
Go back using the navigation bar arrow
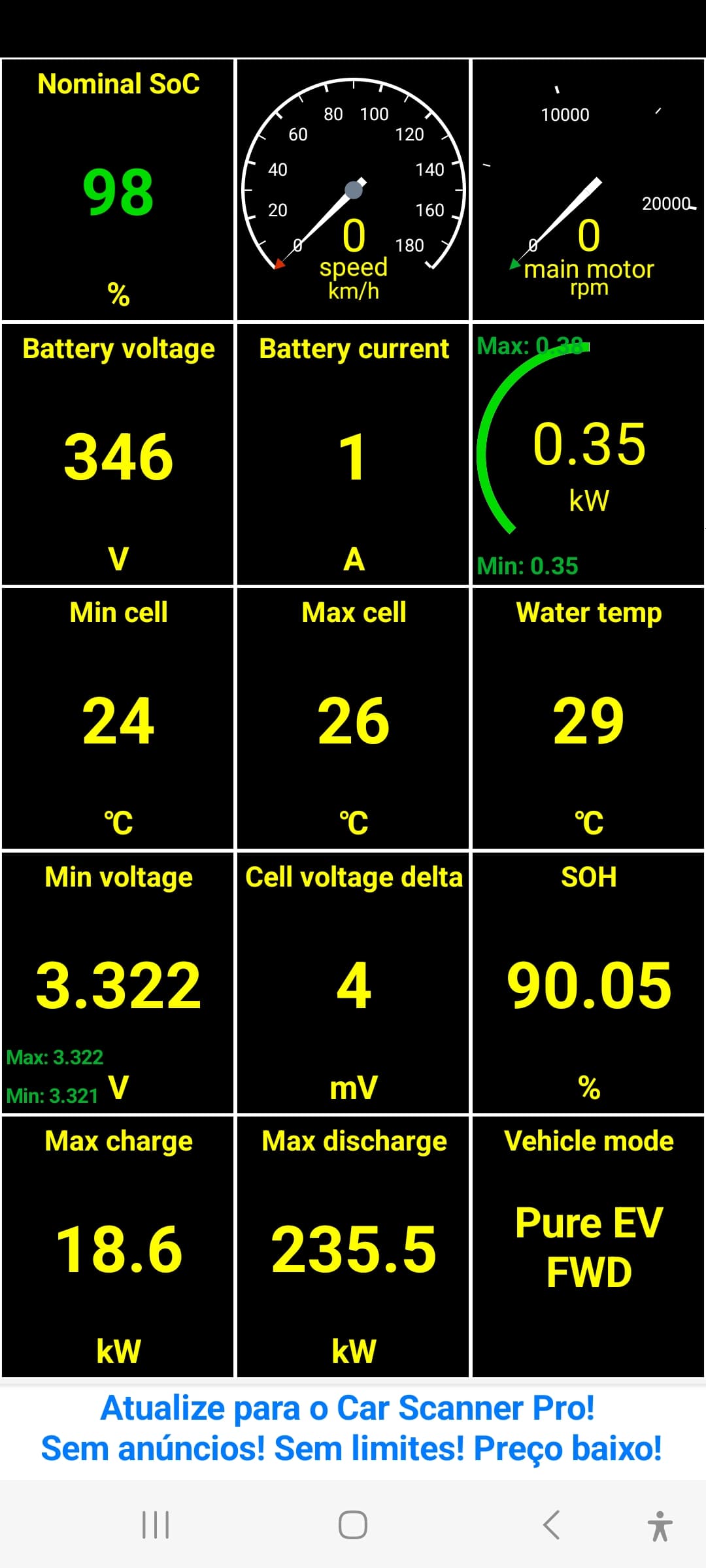pyautogui.click(x=551, y=1525)
